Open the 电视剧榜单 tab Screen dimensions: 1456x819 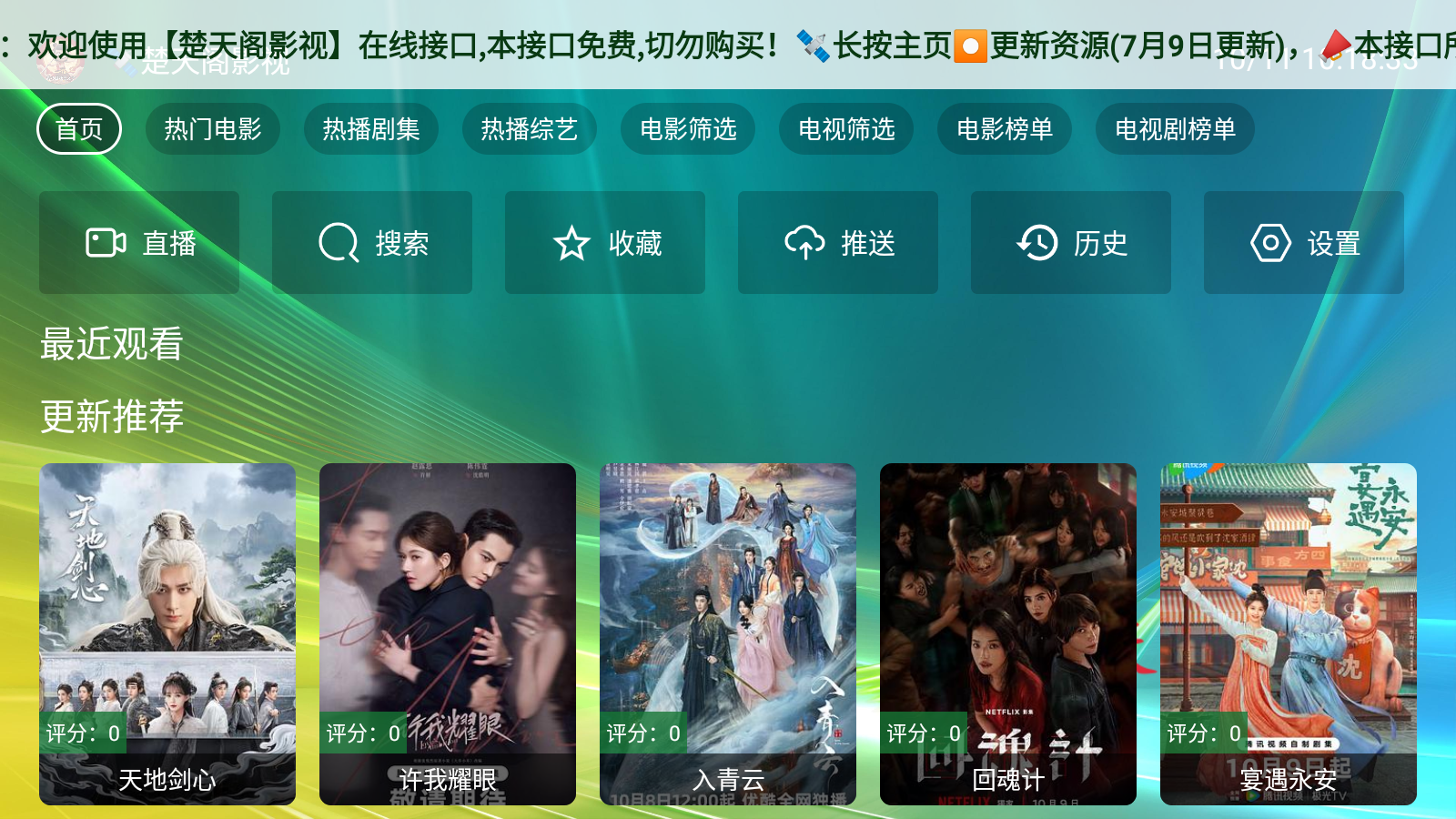pos(1175,129)
